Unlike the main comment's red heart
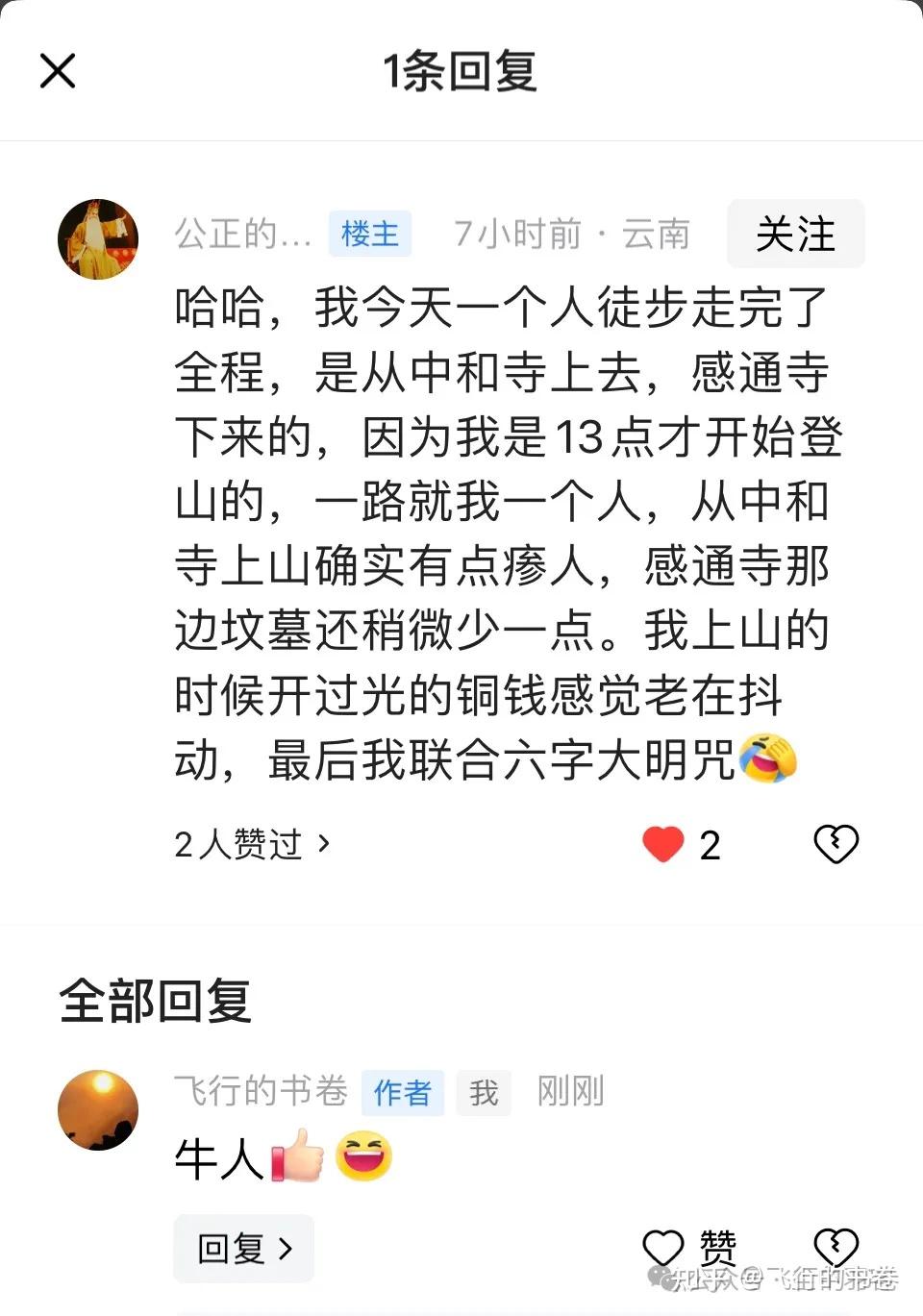 [663, 844]
